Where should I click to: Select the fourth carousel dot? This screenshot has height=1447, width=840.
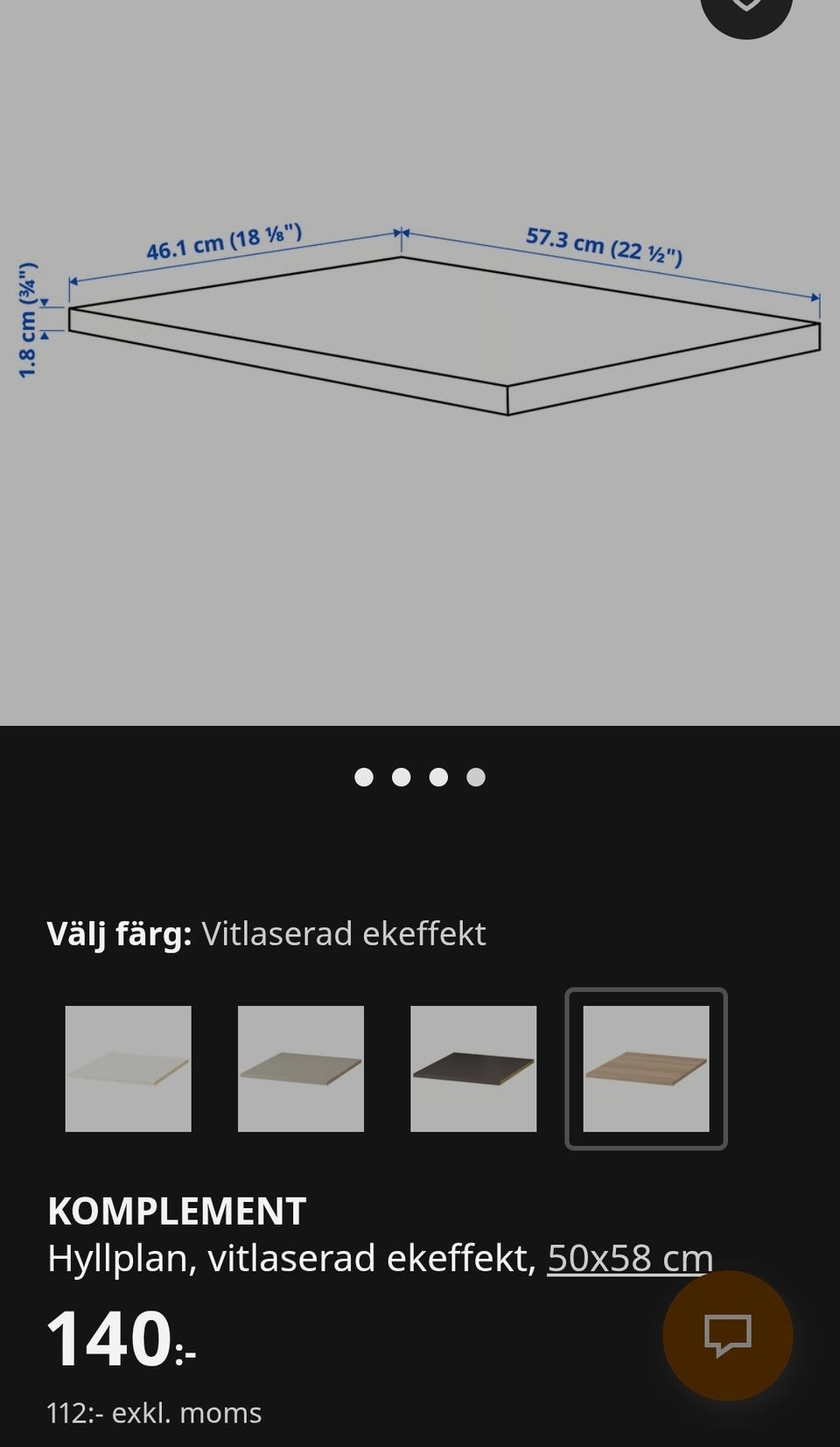475,776
